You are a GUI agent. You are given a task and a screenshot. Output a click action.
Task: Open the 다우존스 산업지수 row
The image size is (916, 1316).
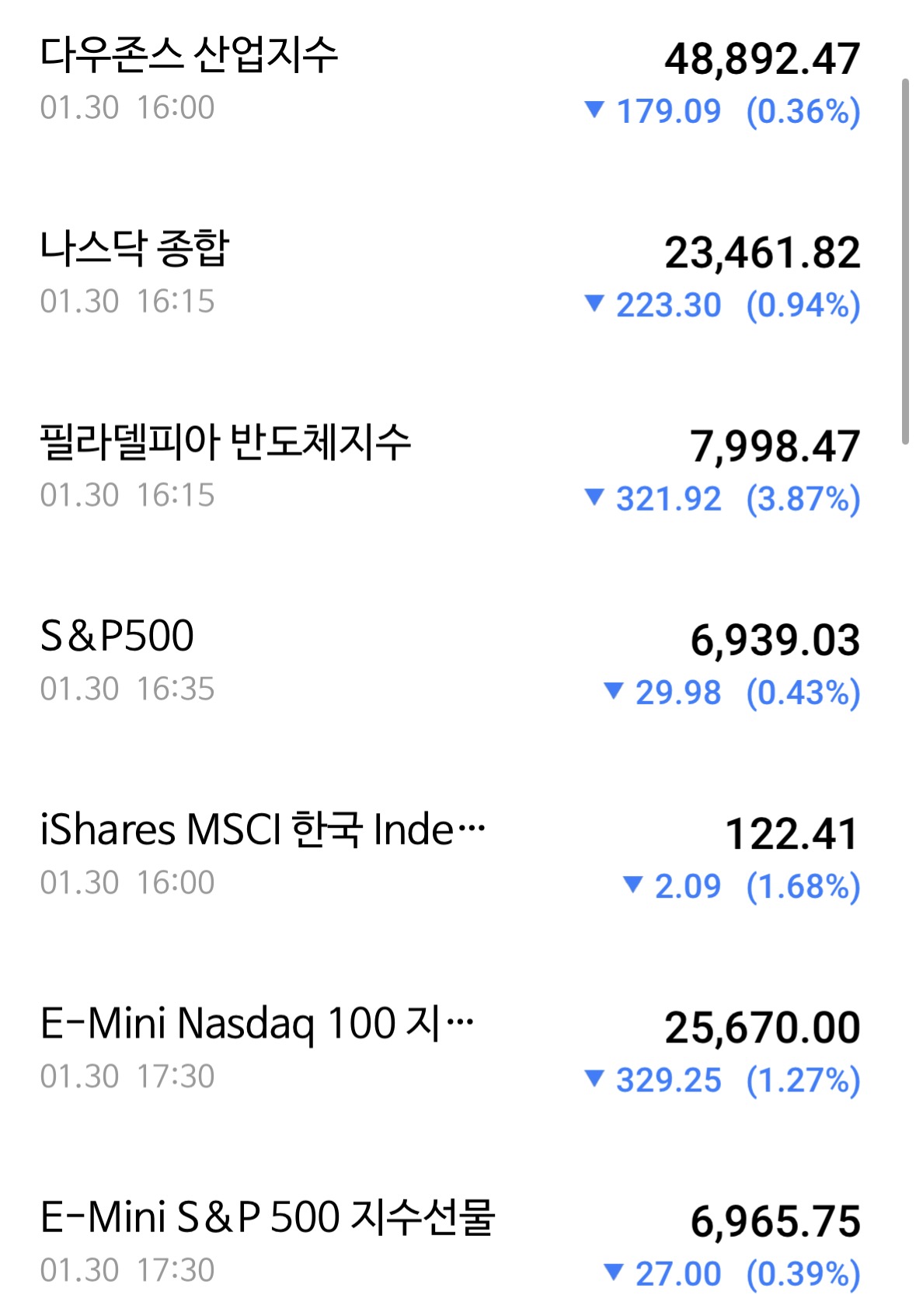pyautogui.click(x=189, y=55)
